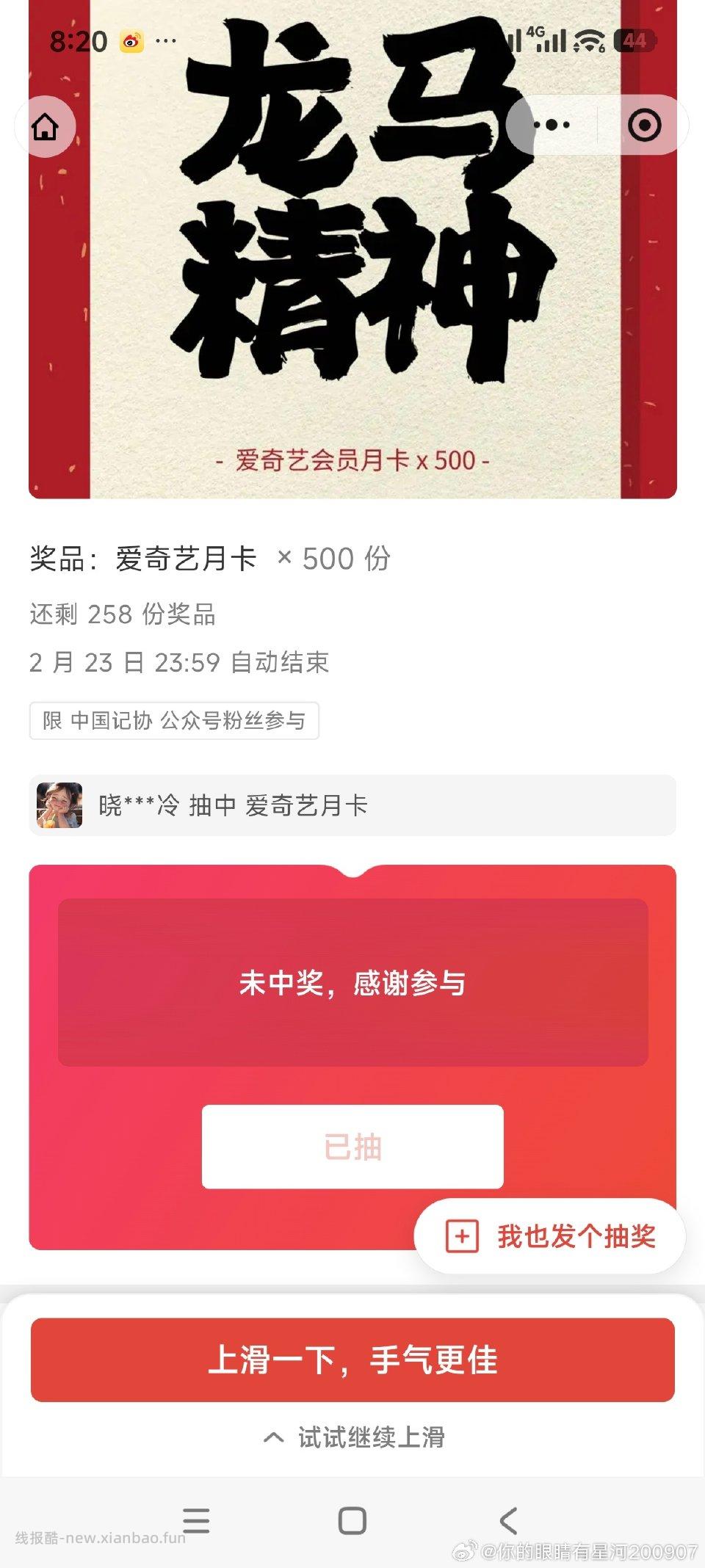The image size is (705, 1568).
Task: Tap the 未中奖，感谢参与 result banner
Action: 352,984
